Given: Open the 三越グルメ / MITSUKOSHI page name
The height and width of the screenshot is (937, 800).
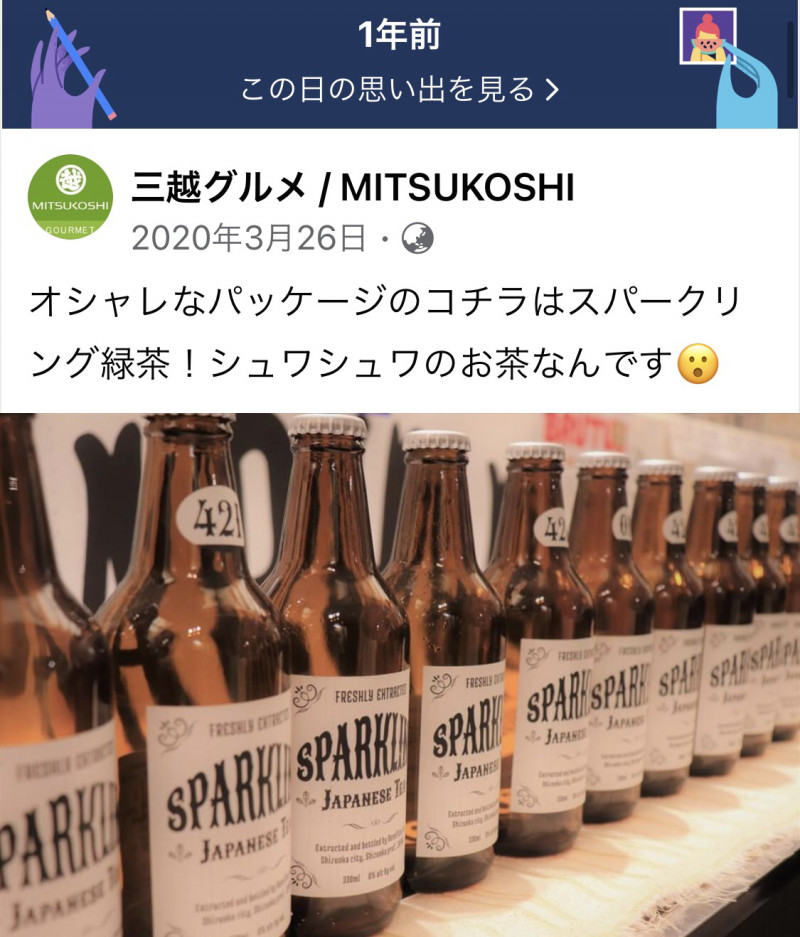Looking at the screenshot, I should (x=352, y=187).
